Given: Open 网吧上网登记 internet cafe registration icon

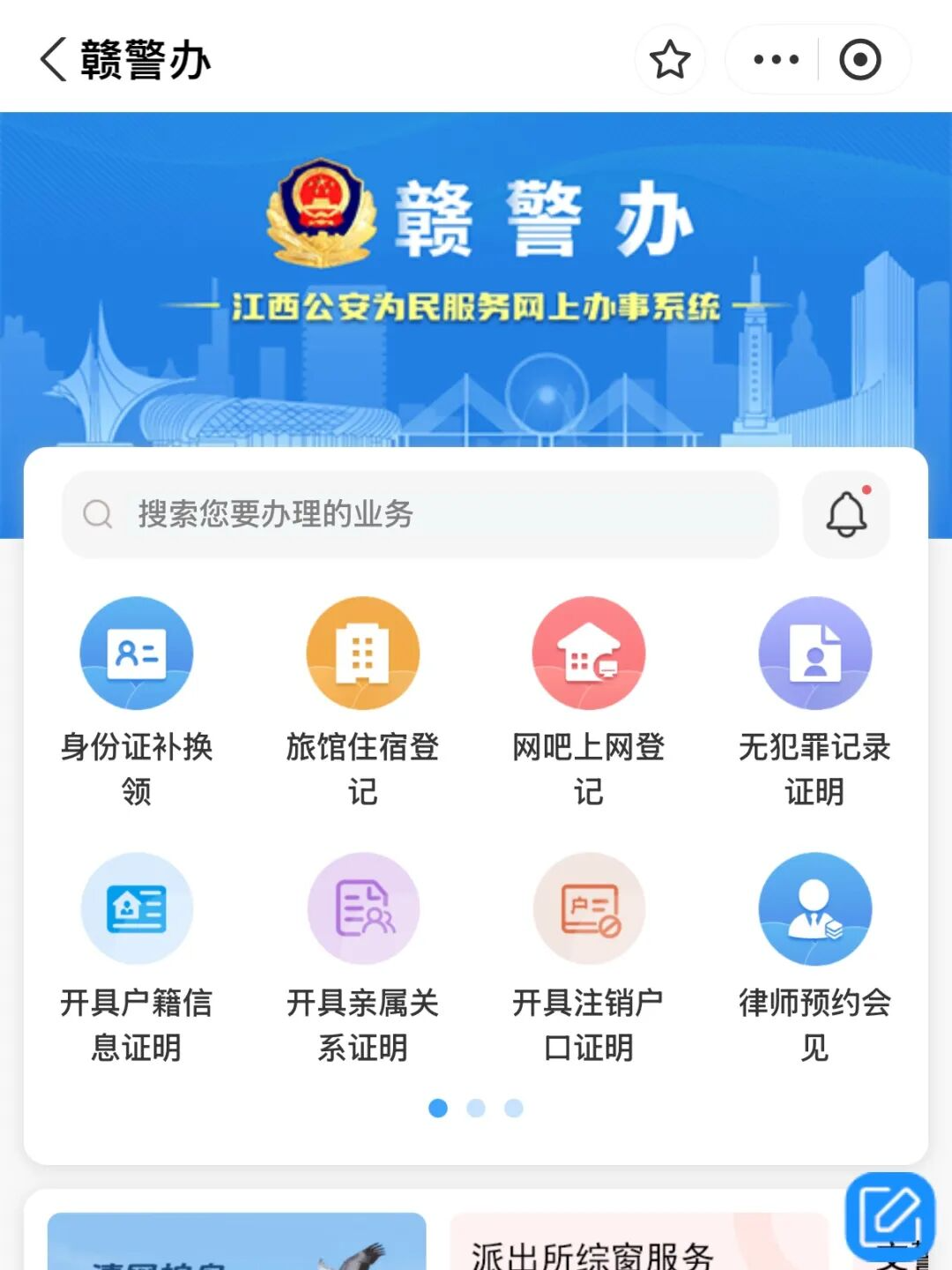Looking at the screenshot, I should (589, 653).
